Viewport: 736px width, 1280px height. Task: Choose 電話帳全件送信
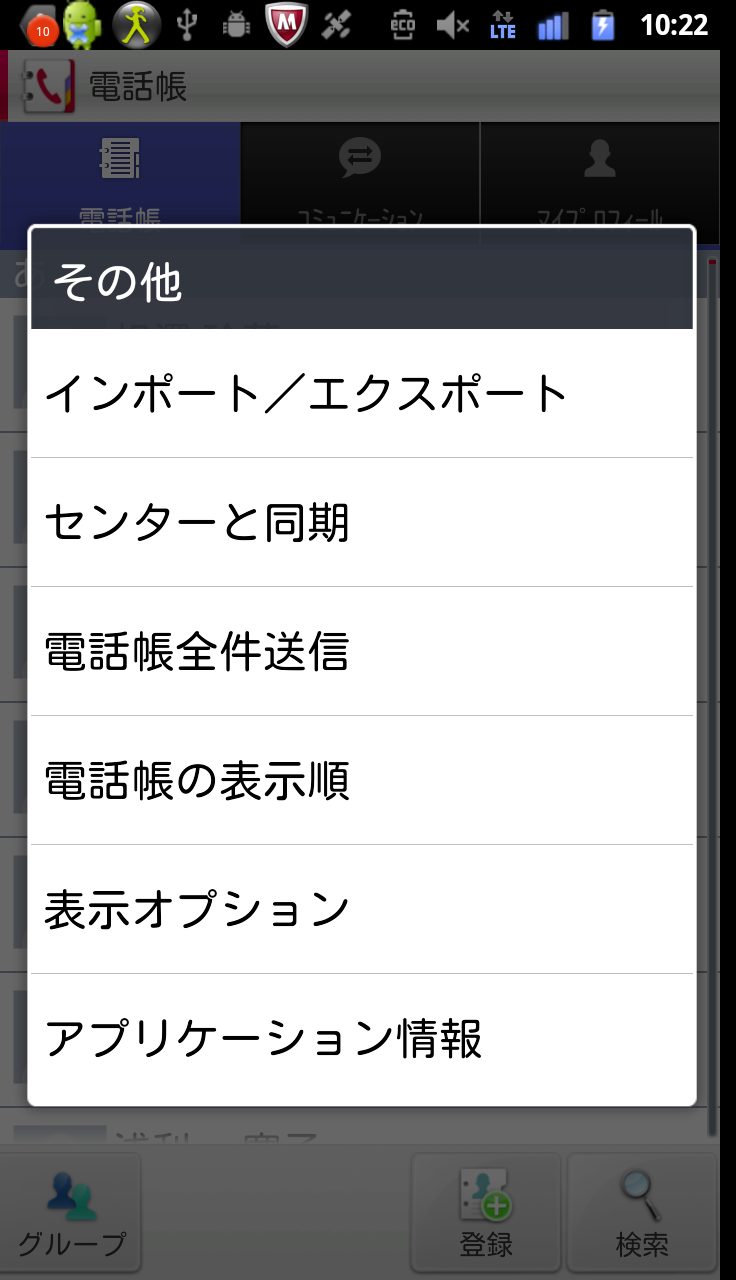(362, 652)
